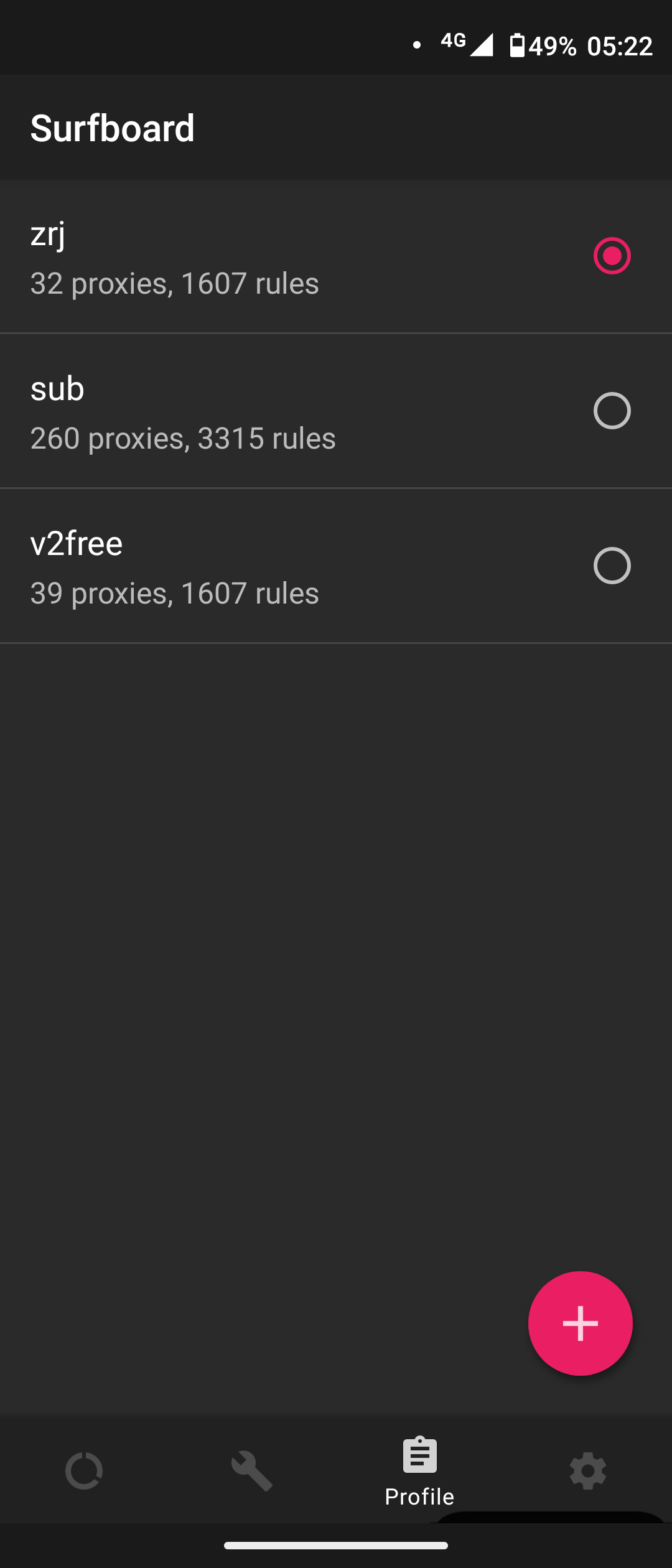Open the zrj profile entry

pos(249,257)
